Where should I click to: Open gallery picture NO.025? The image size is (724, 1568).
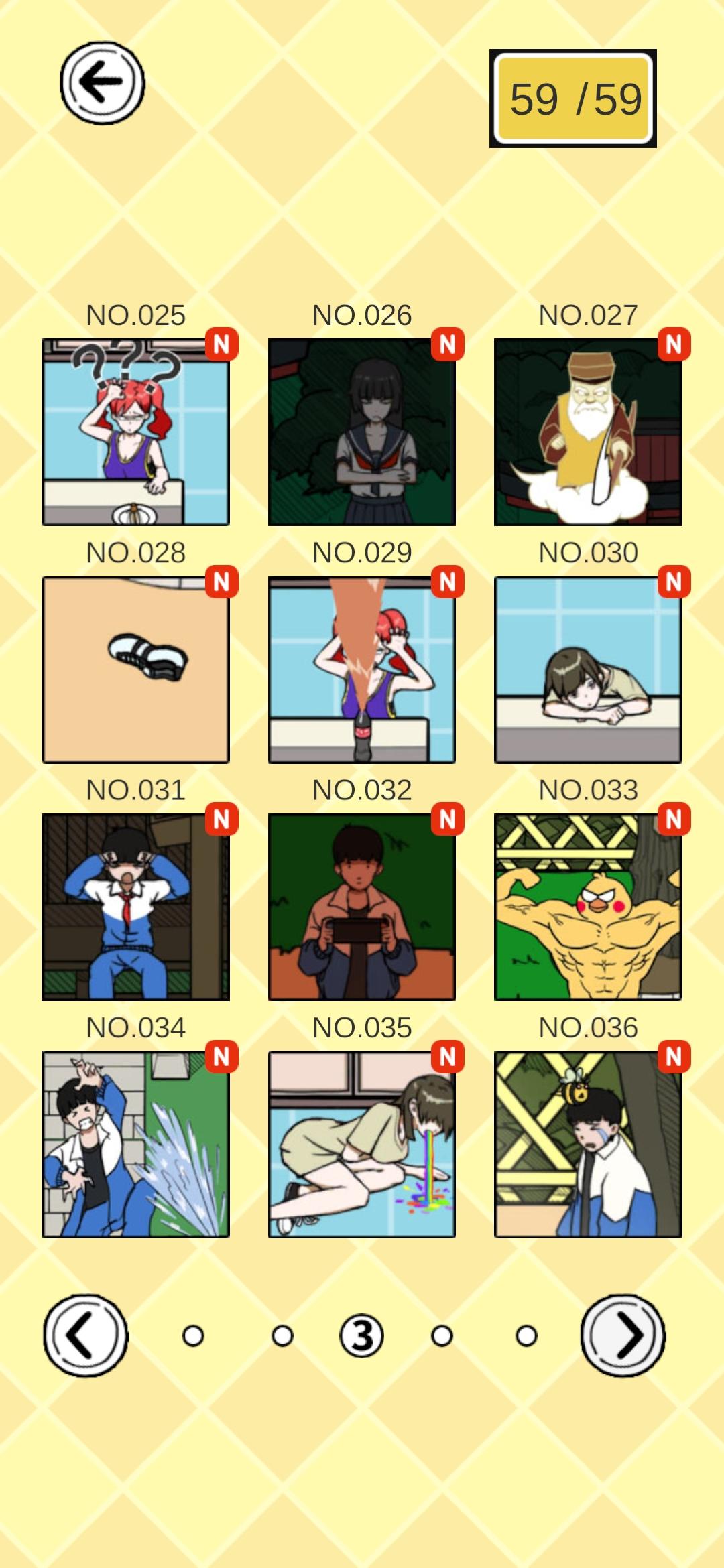coord(135,432)
